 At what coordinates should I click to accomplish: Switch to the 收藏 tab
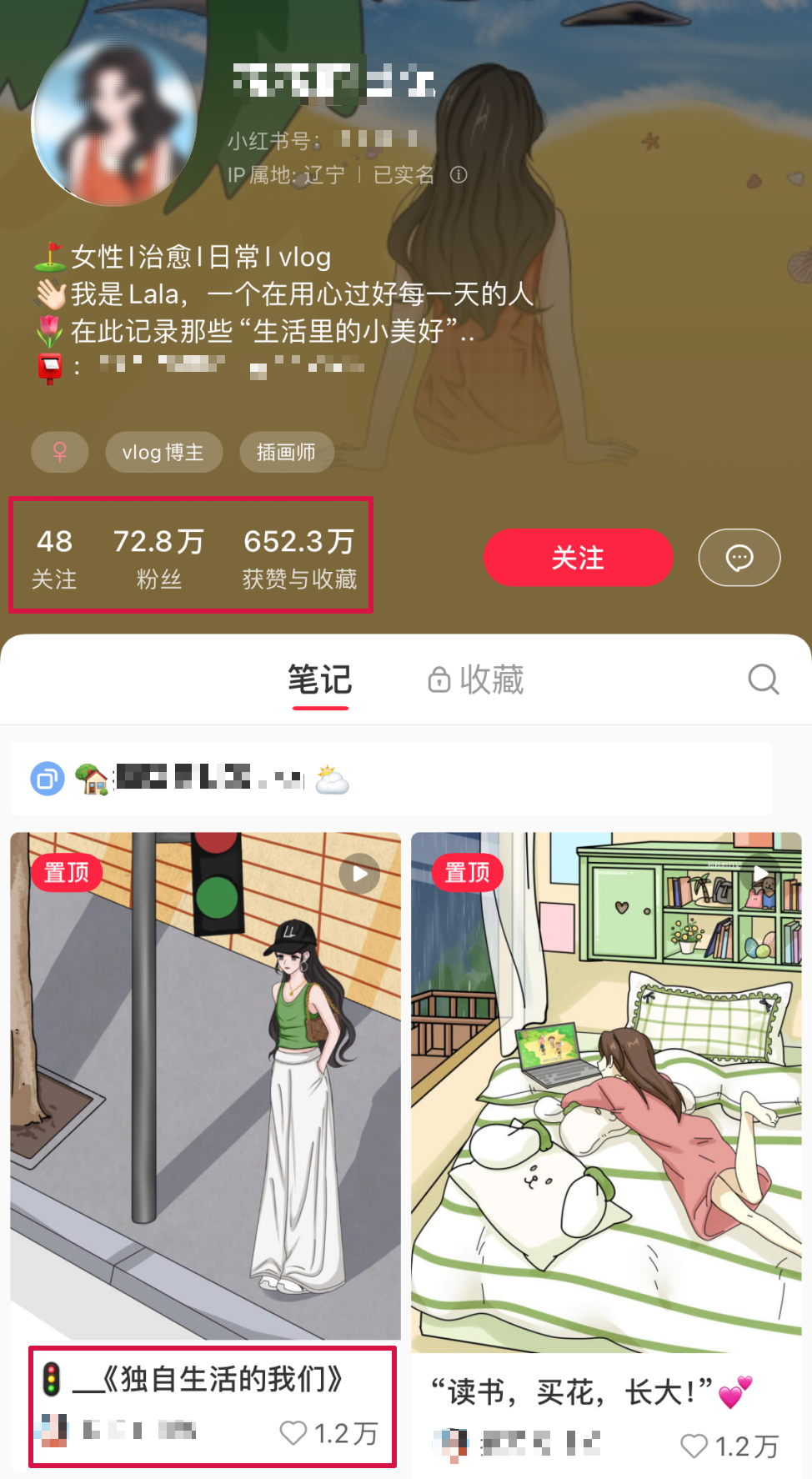pos(476,680)
